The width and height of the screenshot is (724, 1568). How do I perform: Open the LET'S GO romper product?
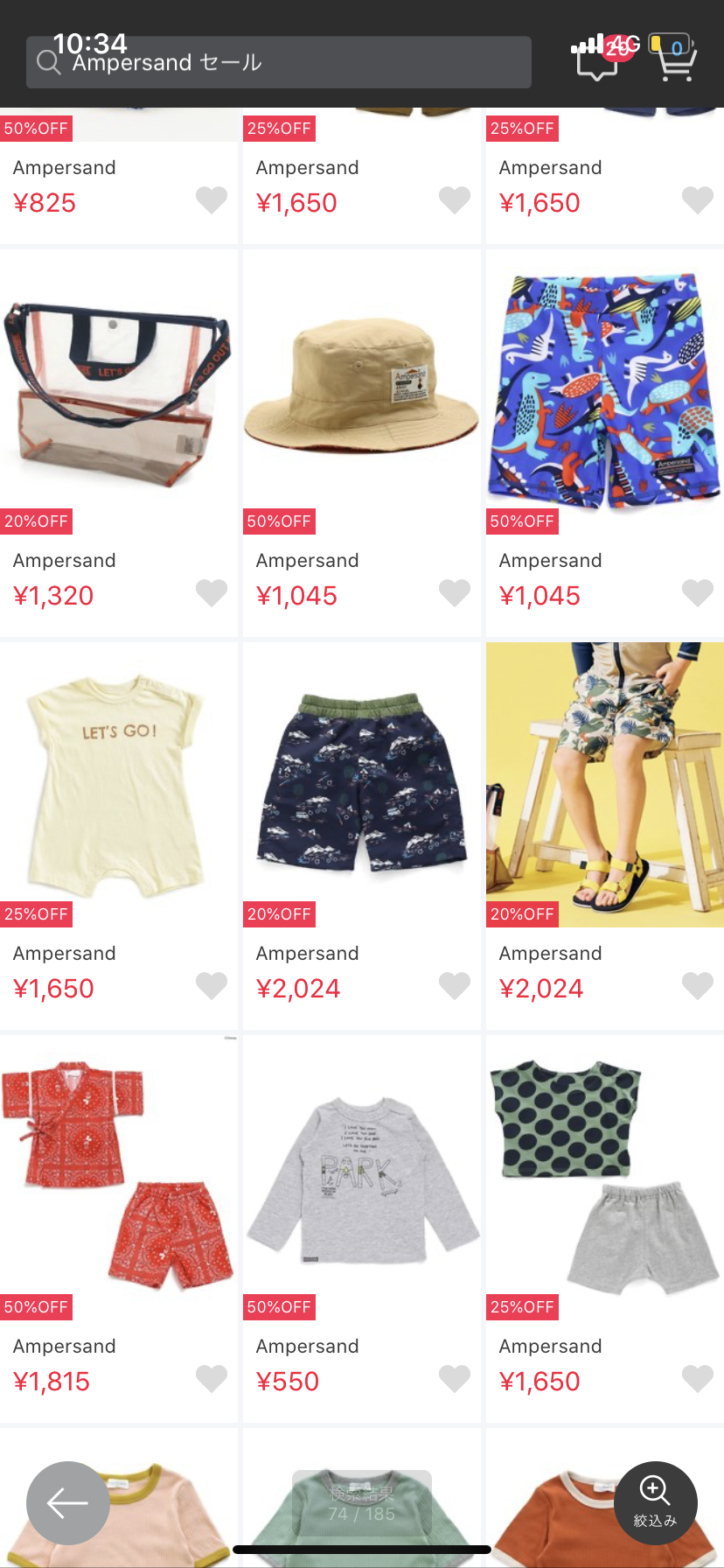point(119,785)
